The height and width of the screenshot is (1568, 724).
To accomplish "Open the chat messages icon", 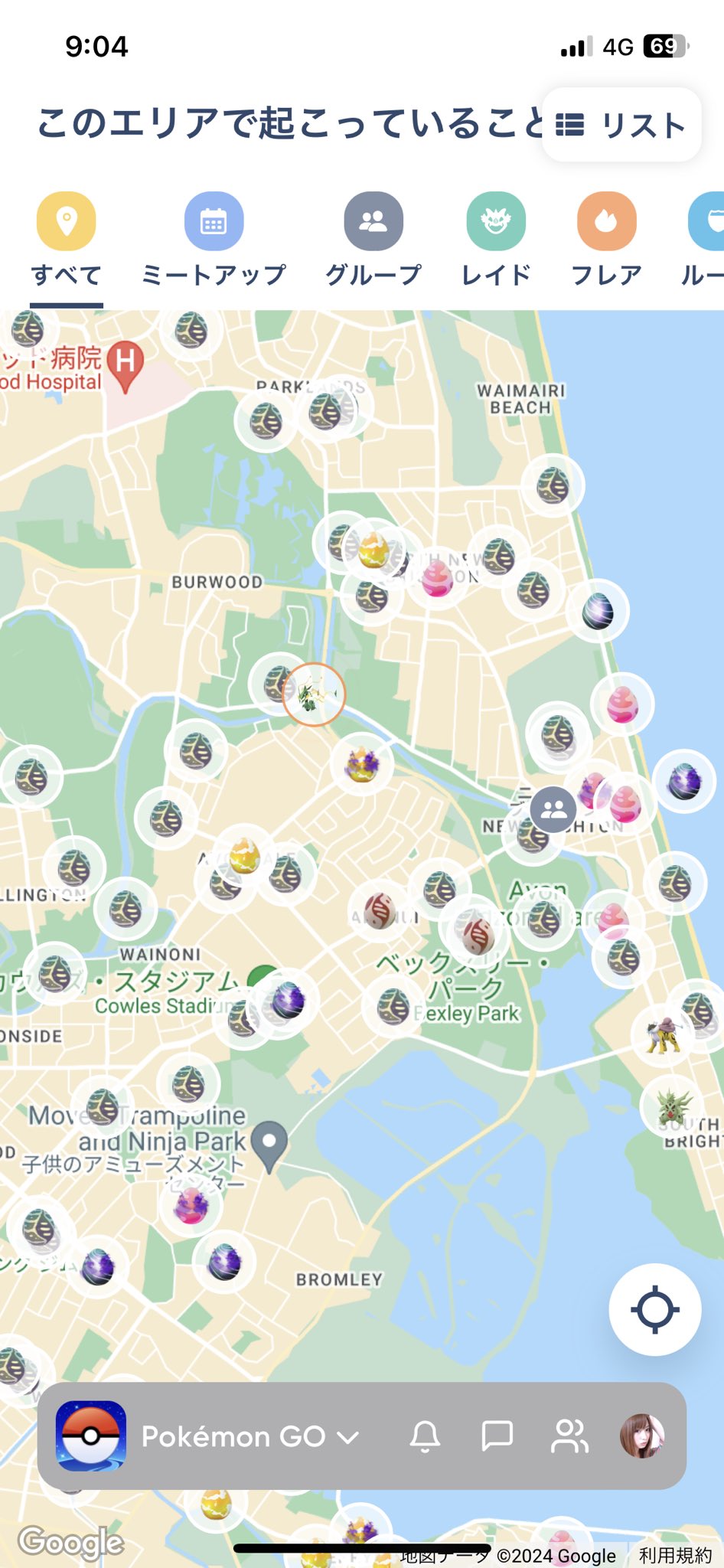I will click(497, 1436).
